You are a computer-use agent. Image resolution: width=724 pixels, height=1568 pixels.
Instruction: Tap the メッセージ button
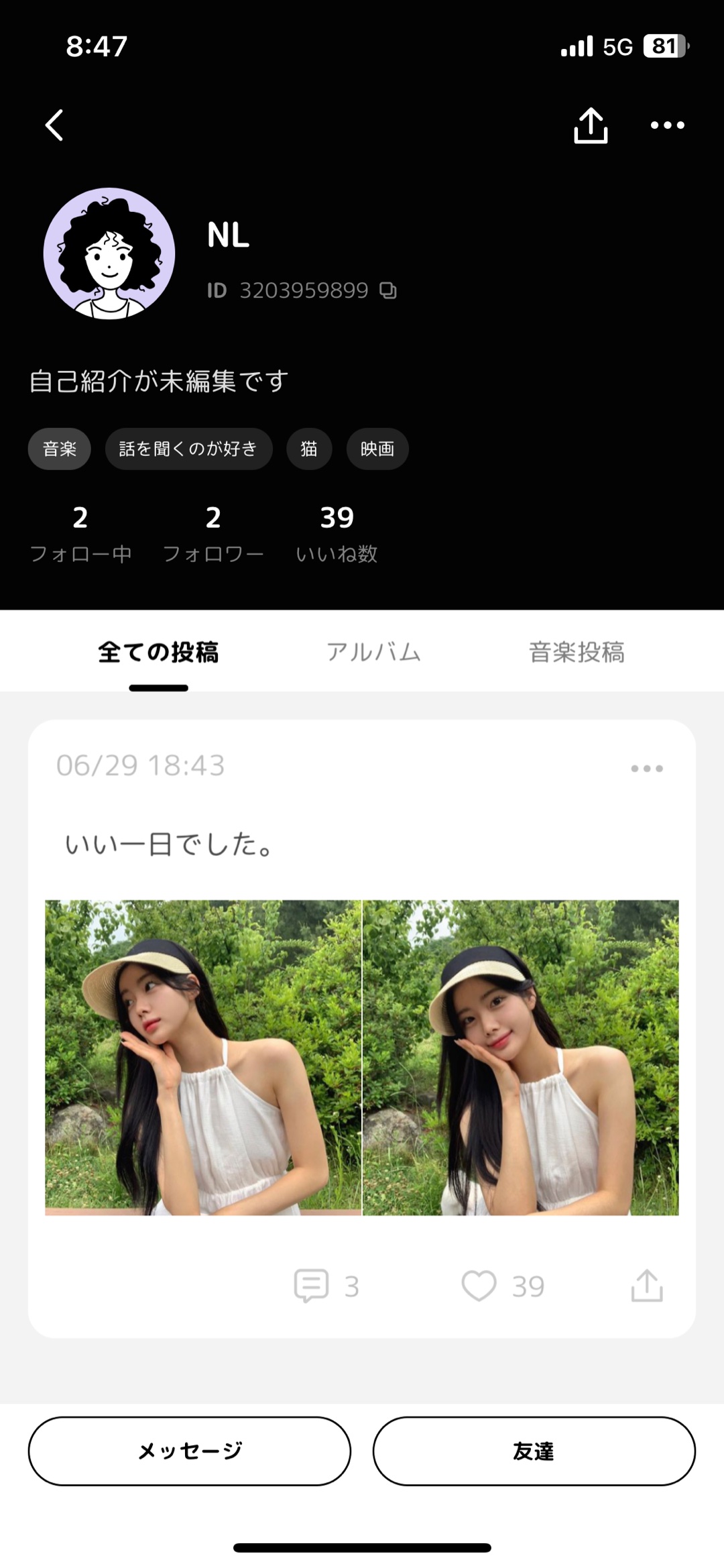click(x=190, y=1451)
